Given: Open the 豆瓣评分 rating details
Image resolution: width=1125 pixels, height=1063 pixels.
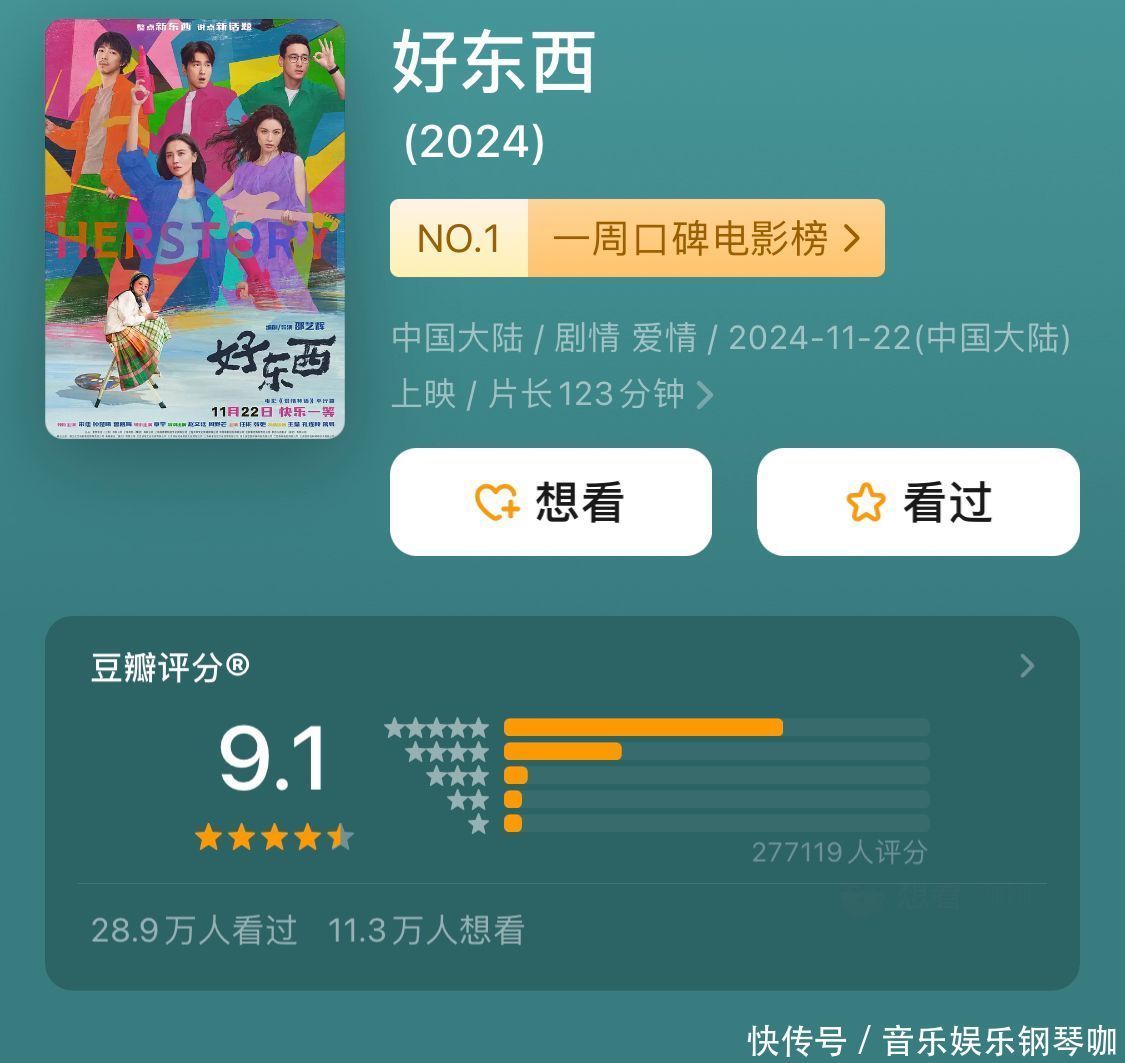Looking at the screenshot, I should [1026, 666].
